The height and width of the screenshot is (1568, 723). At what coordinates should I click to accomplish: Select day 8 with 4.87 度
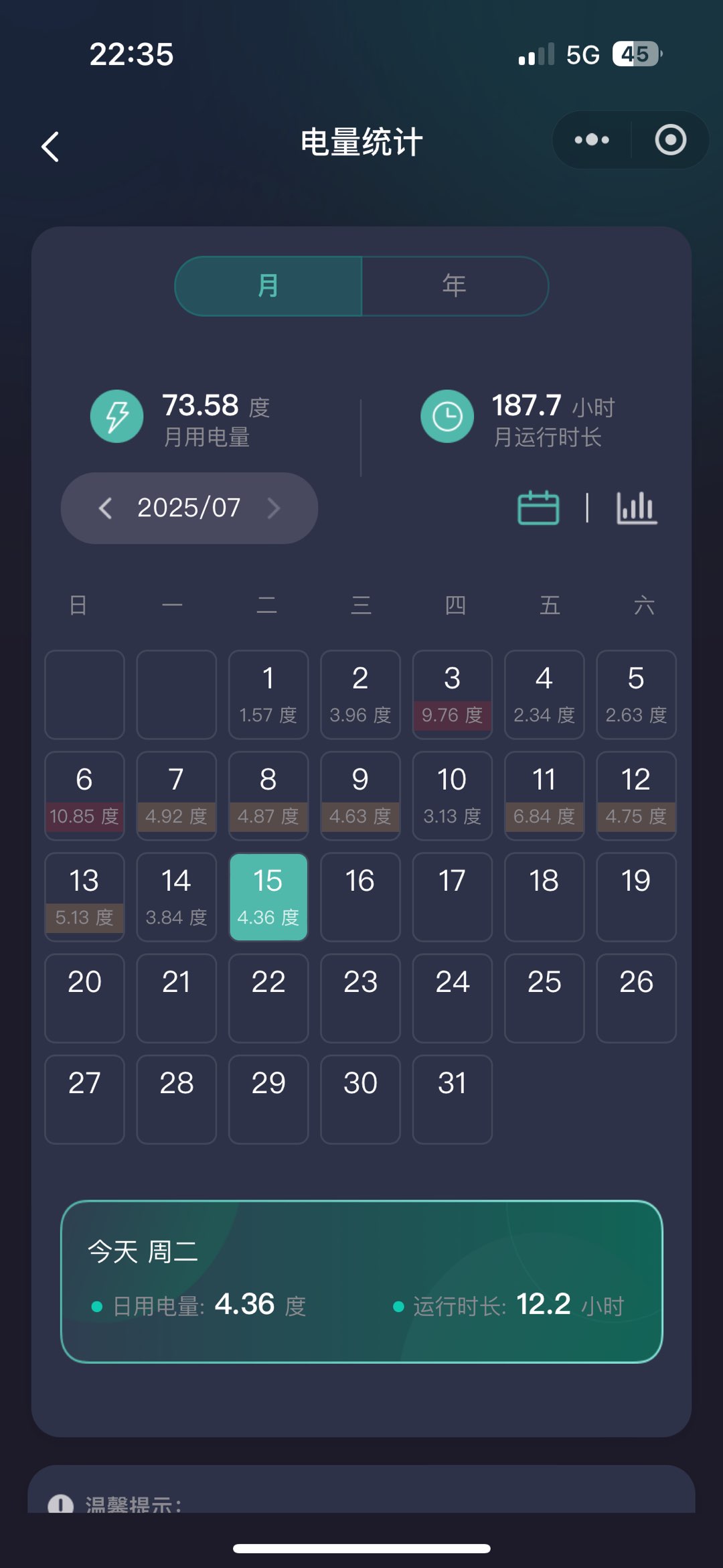coord(268,796)
